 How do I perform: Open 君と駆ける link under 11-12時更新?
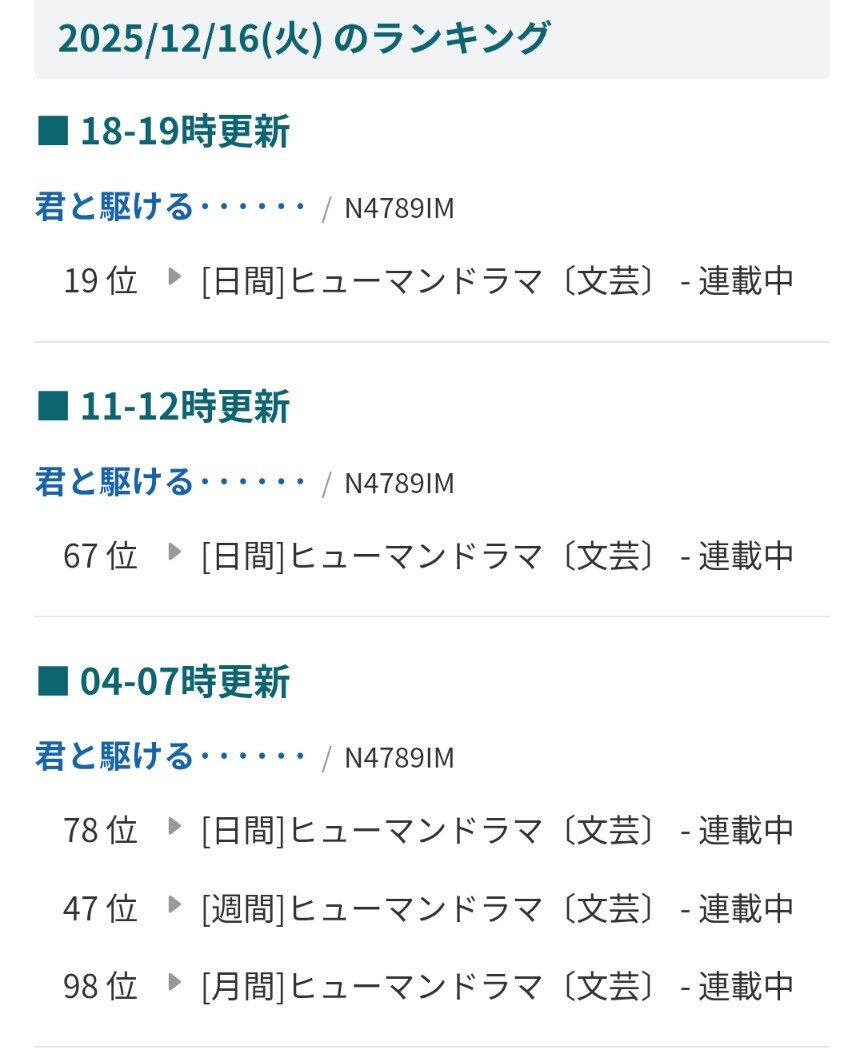click(x=170, y=483)
